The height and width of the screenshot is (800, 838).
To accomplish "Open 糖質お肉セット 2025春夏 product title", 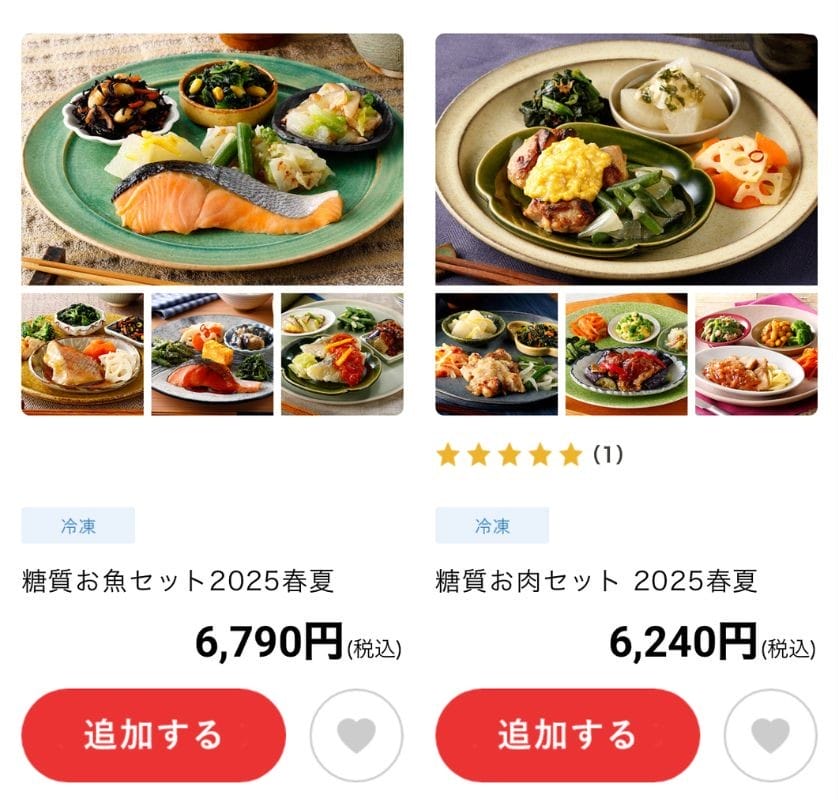I will [x=596, y=581].
